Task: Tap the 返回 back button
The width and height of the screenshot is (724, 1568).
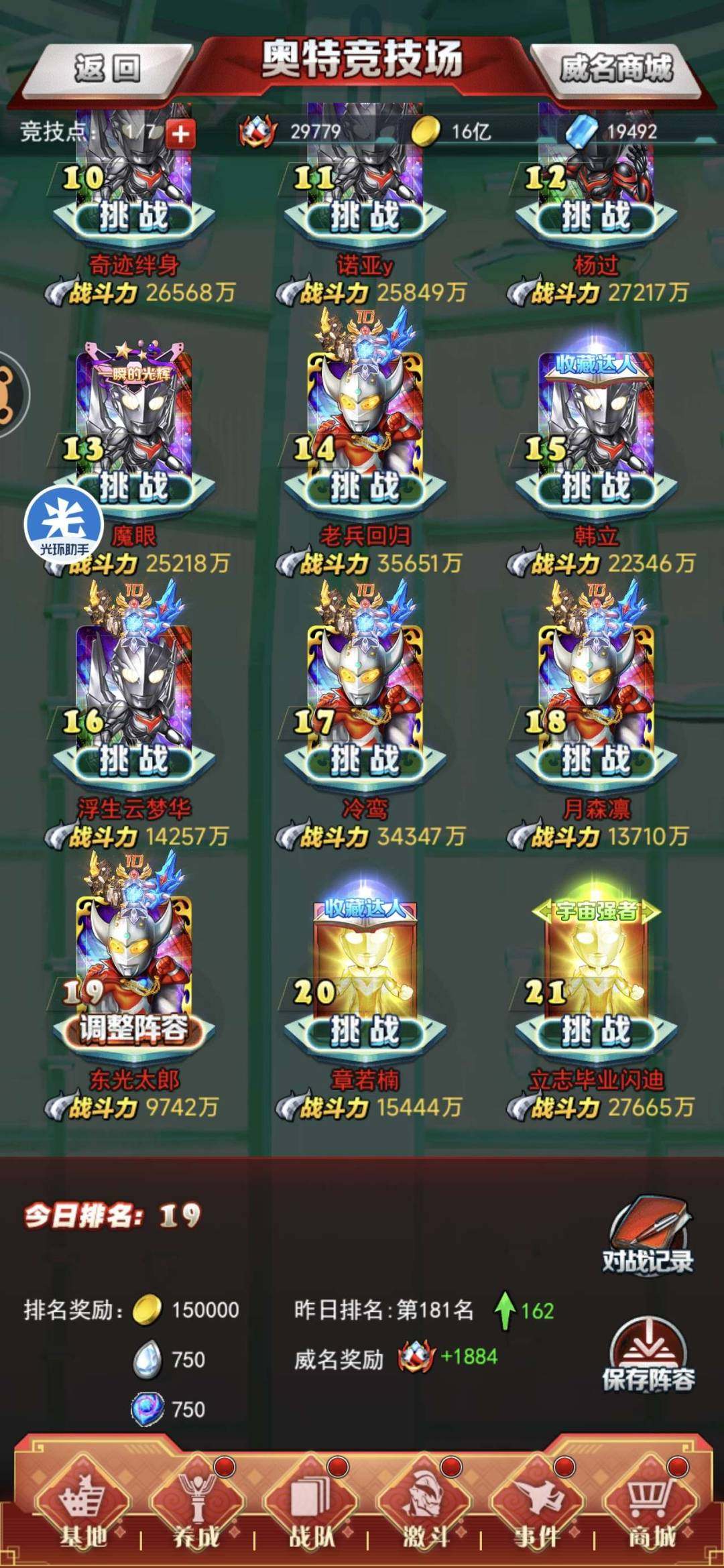Action: click(x=107, y=68)
